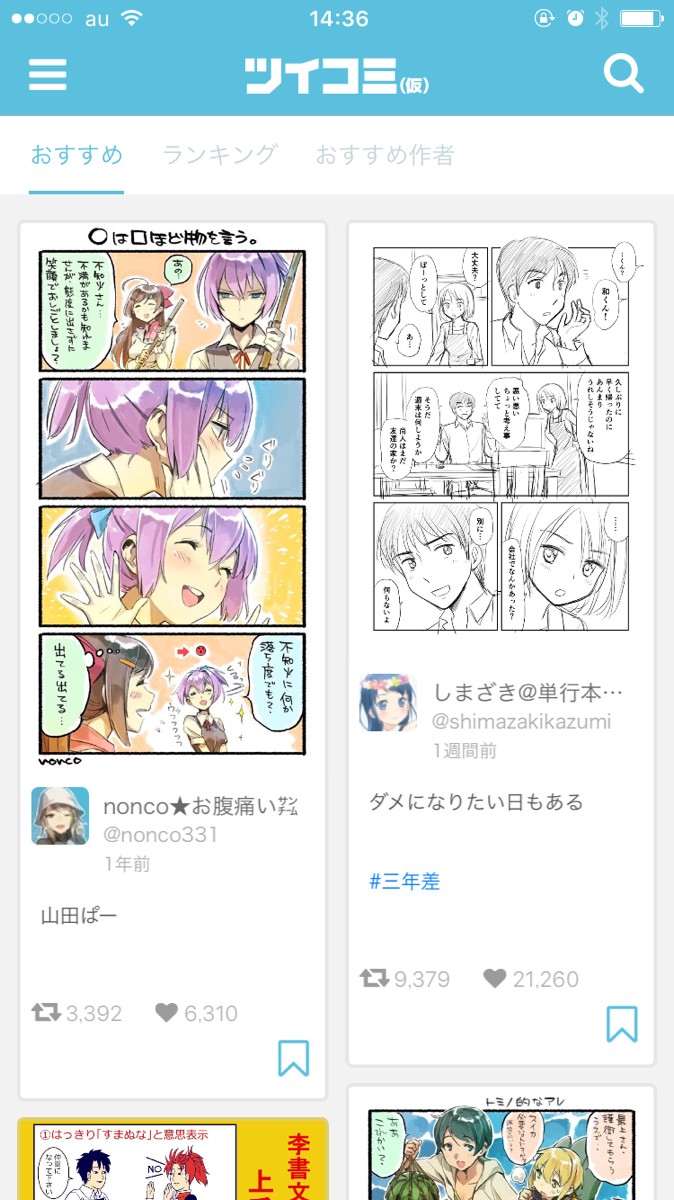This screenshot has height=1200, width=674.
Task: Open the hamburger drawer menu
Action: [47, 74]
